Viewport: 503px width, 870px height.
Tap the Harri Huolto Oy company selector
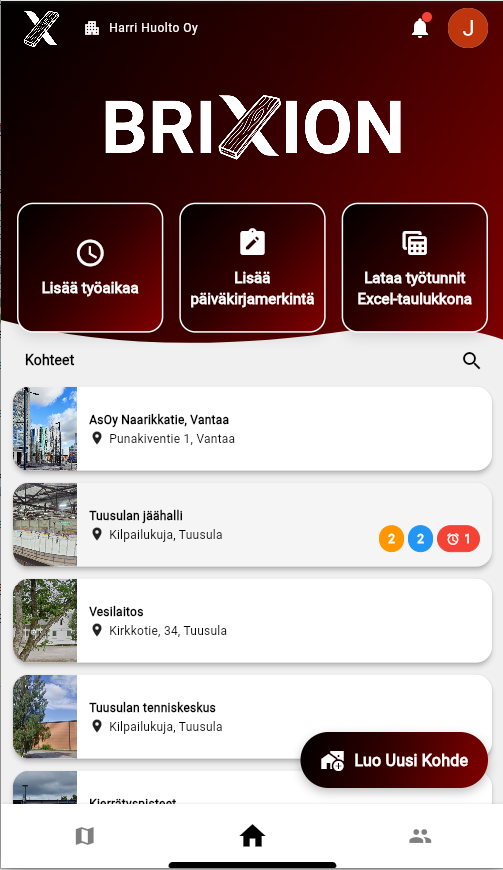pos(141,28)
